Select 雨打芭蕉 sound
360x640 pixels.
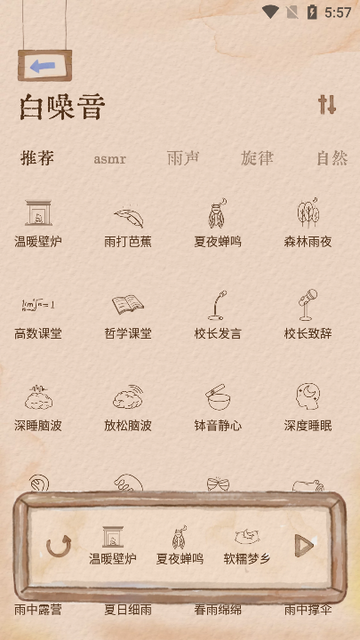[x=128, y=225]
